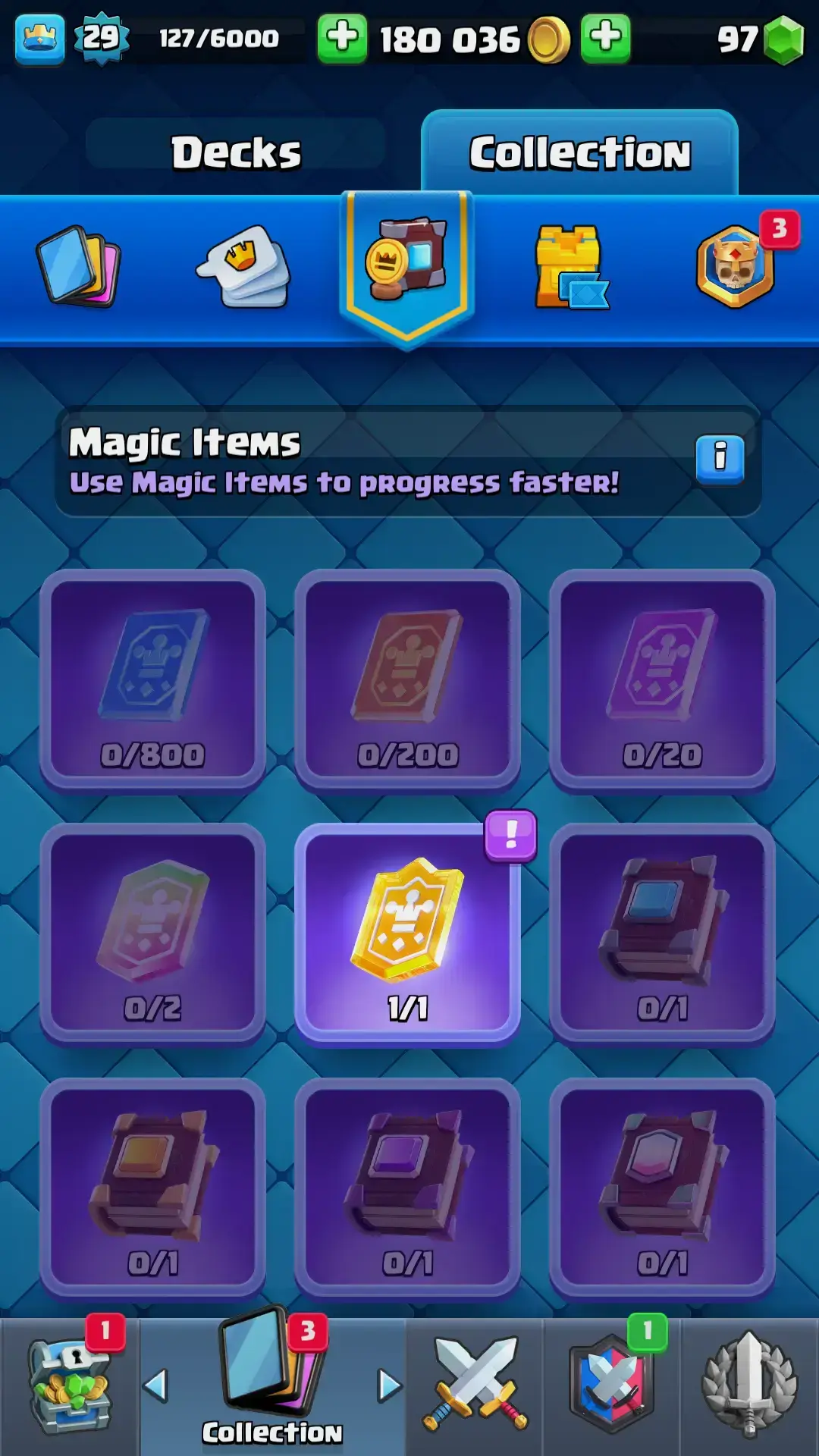Switch to the Decks tab
The image size is (819, 1456).
(x=236, y=152)
